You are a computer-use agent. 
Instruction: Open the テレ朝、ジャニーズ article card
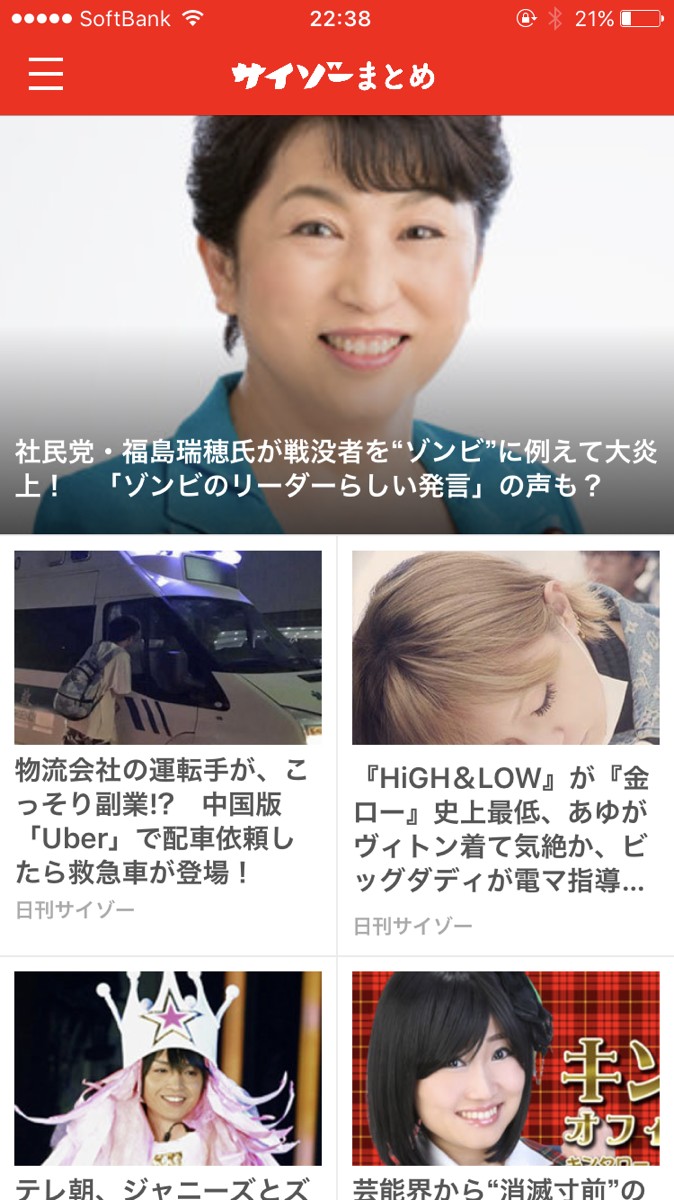[168, 1080]
